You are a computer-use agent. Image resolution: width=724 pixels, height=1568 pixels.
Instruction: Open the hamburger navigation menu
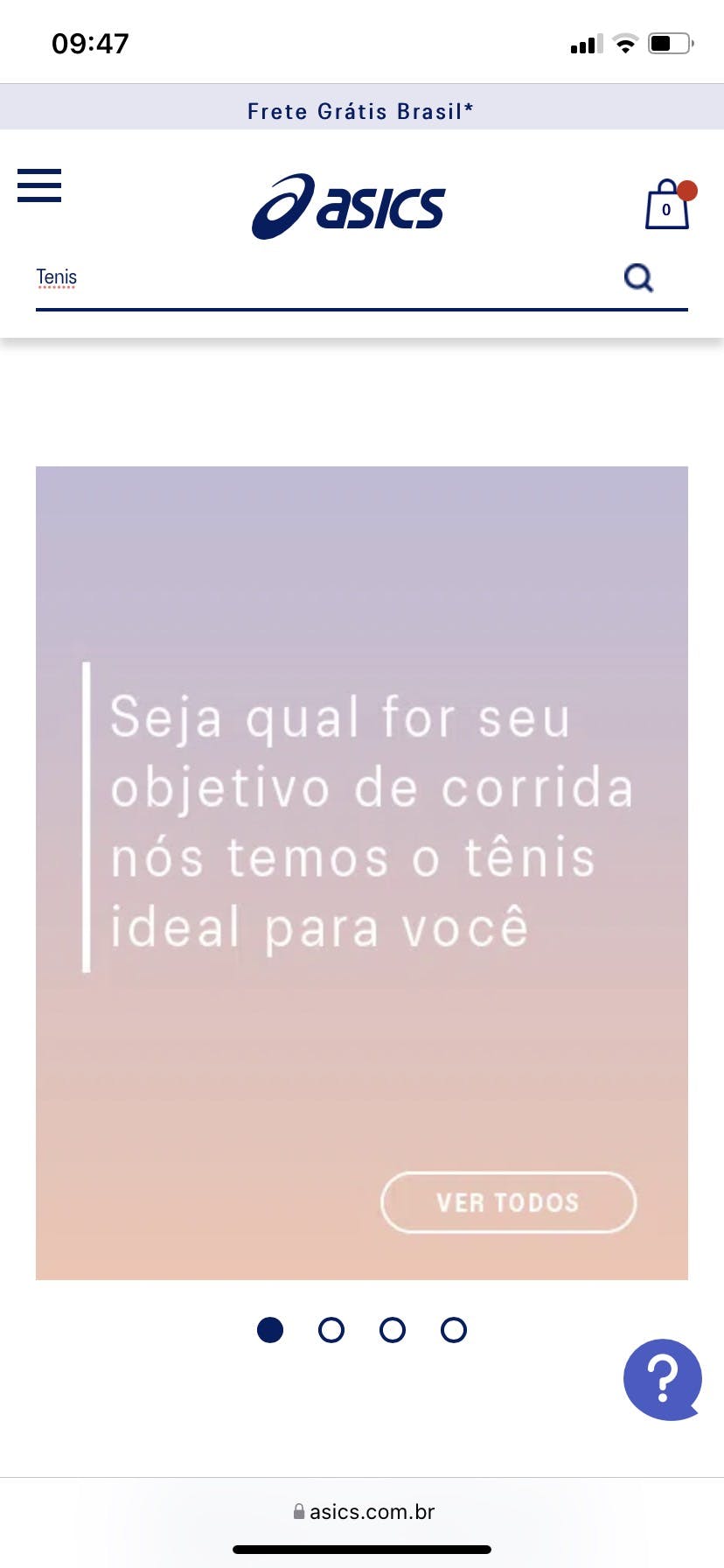point(39,185)
